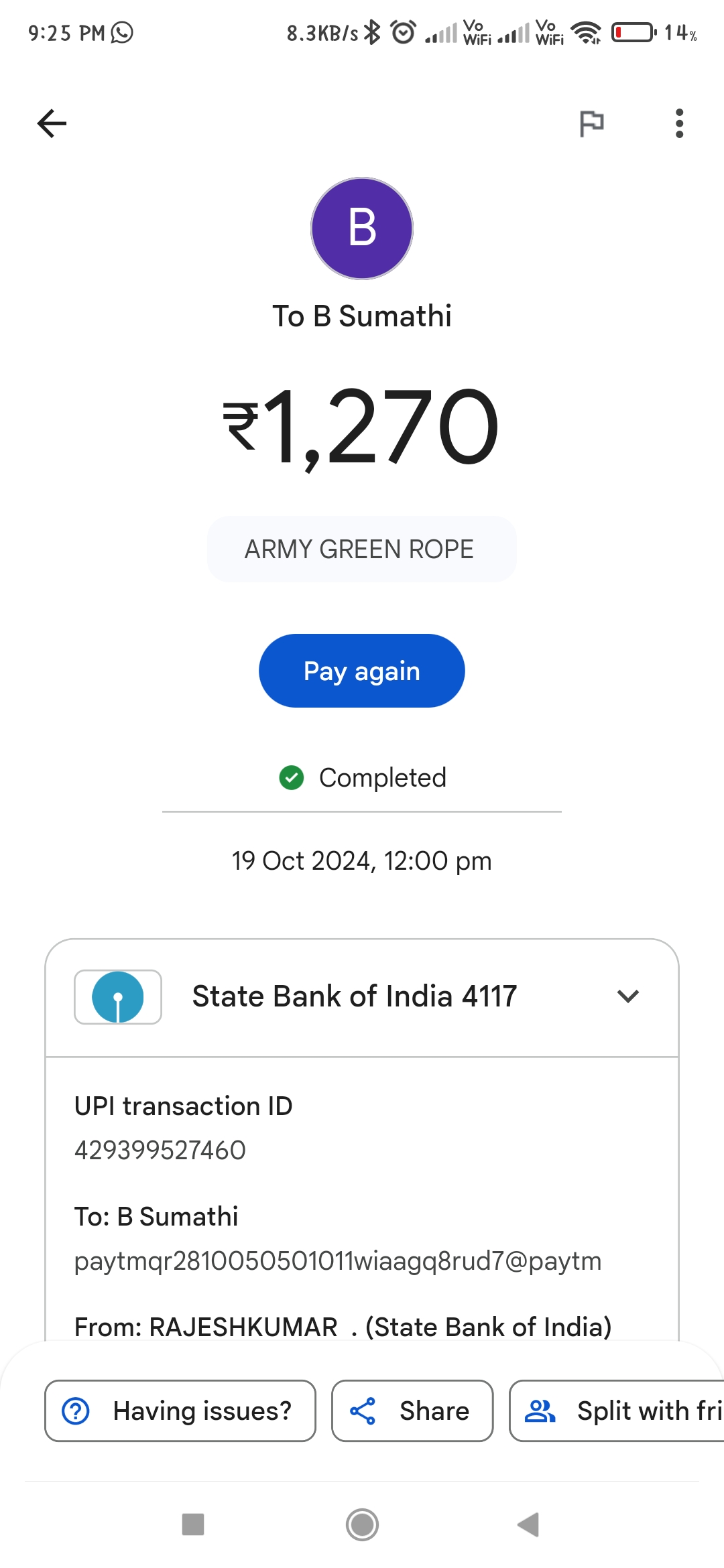Open system recent apps

click(193, 1524)
